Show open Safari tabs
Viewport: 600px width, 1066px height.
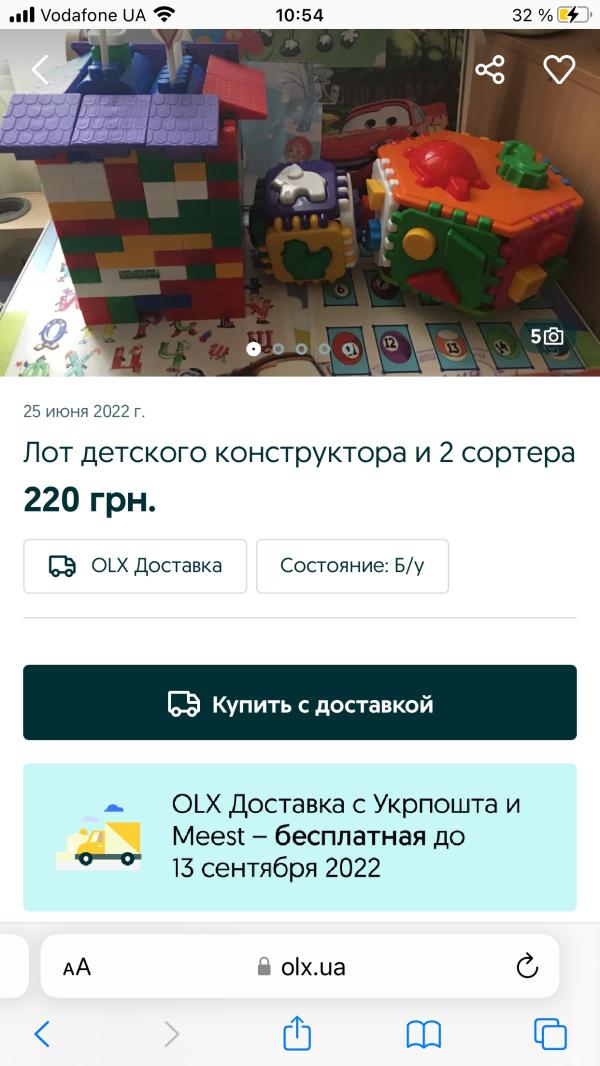(550, 1034)
